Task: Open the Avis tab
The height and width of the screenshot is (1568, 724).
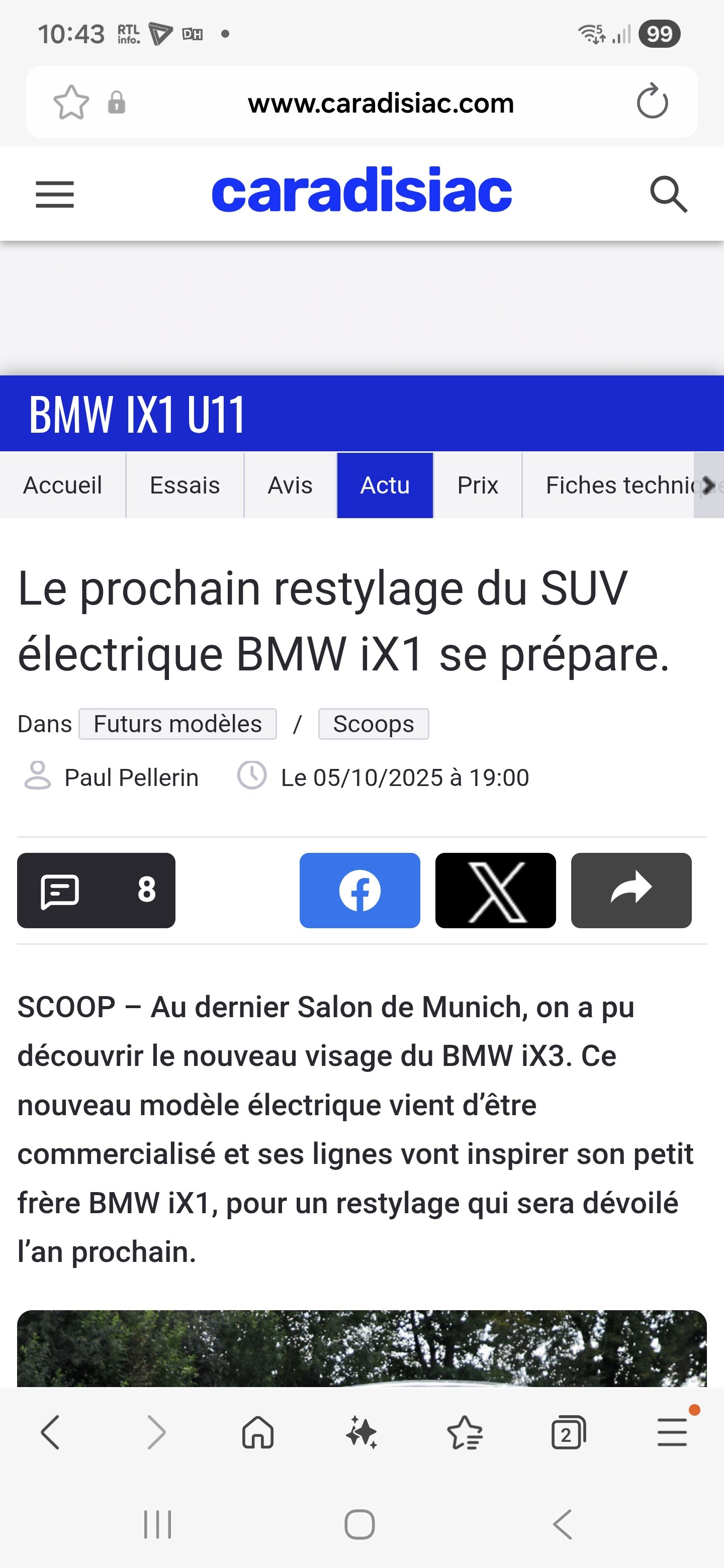Action: pyautogui.click(x=290, y=485)
